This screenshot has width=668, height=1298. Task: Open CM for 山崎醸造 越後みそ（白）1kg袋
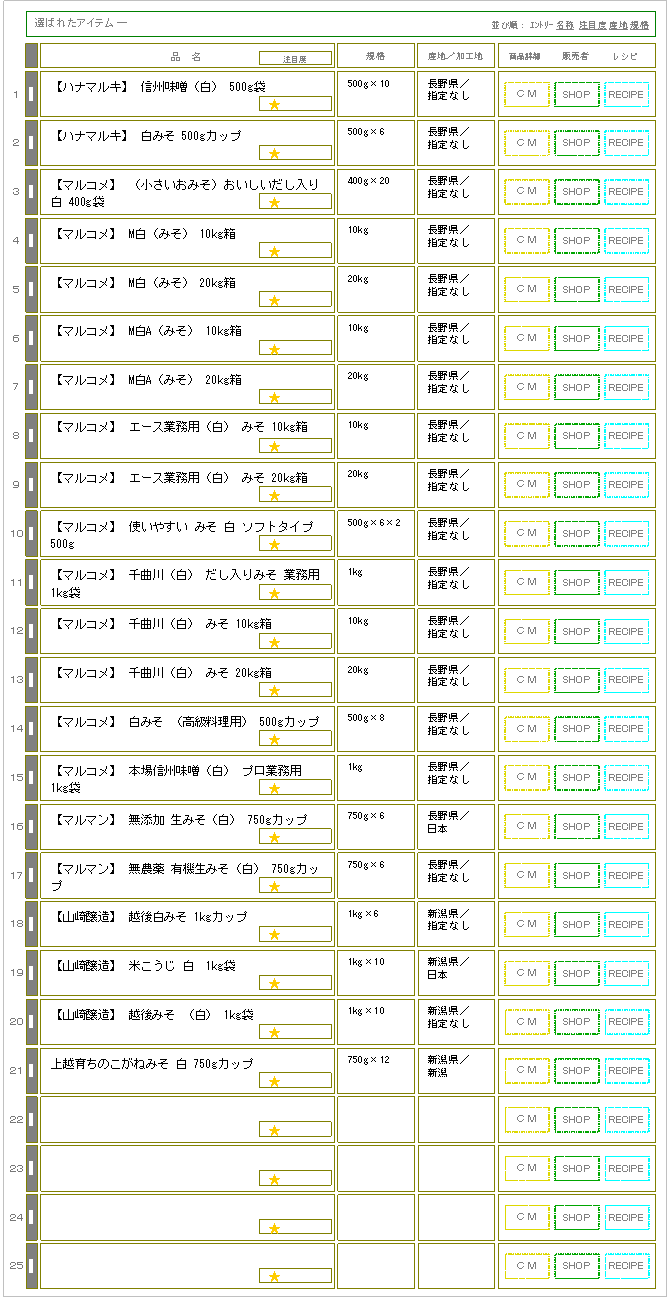pyautogui.click(x=527, y=1022)
